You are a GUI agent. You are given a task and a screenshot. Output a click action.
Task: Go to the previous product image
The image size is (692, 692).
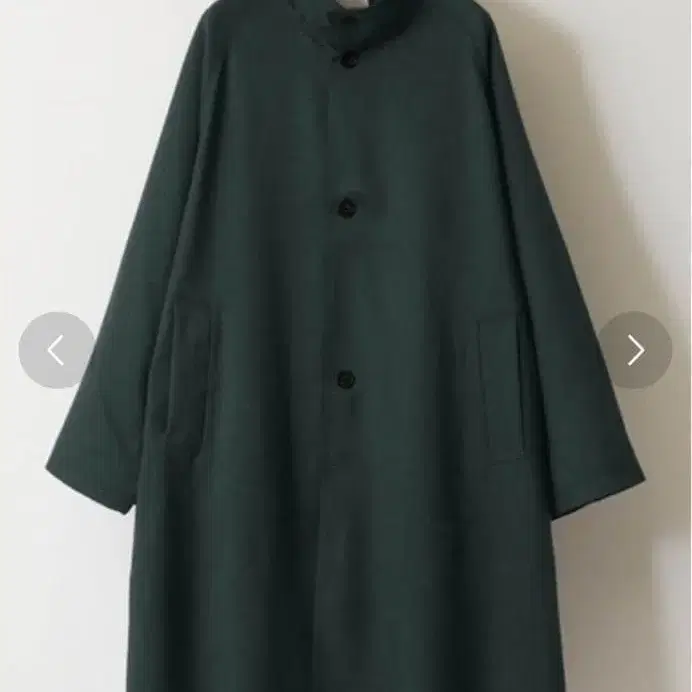click(56, 350)
